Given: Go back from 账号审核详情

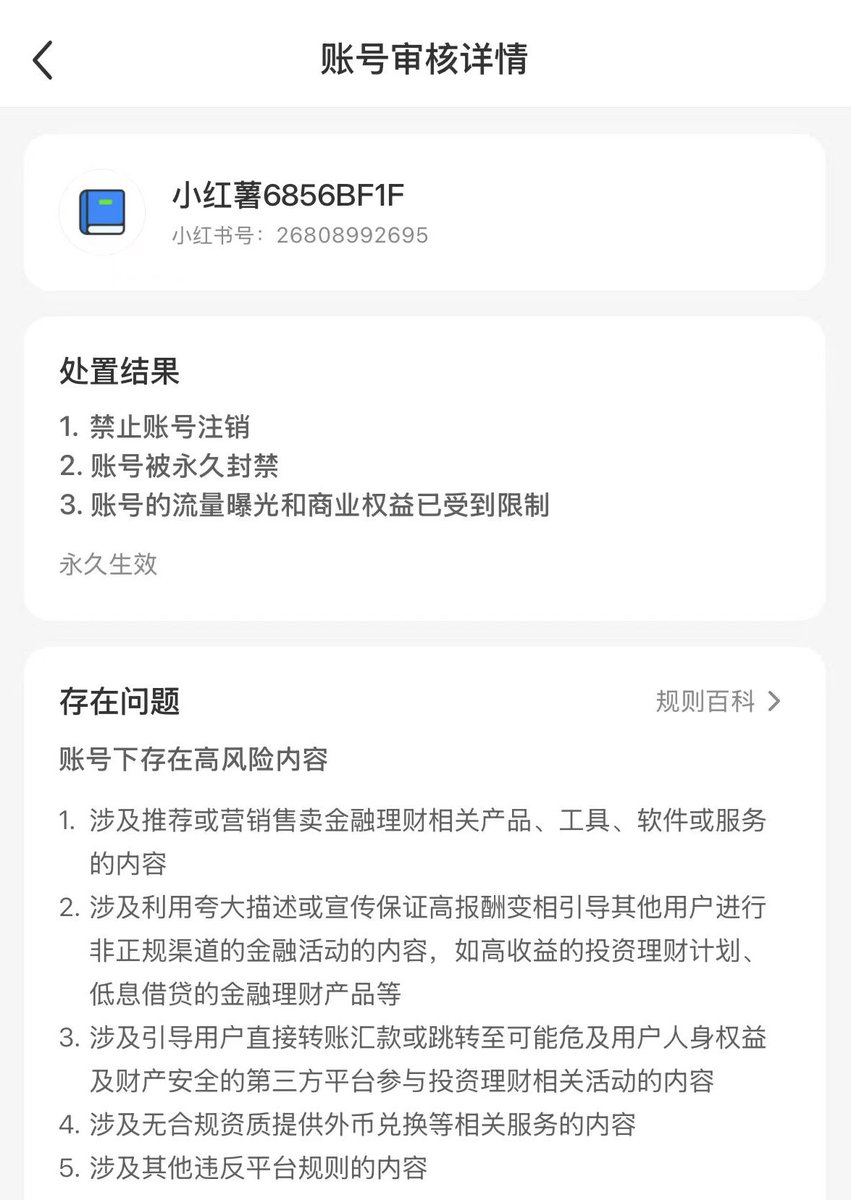Looking at the screenshot, I should tap(42, 60).
